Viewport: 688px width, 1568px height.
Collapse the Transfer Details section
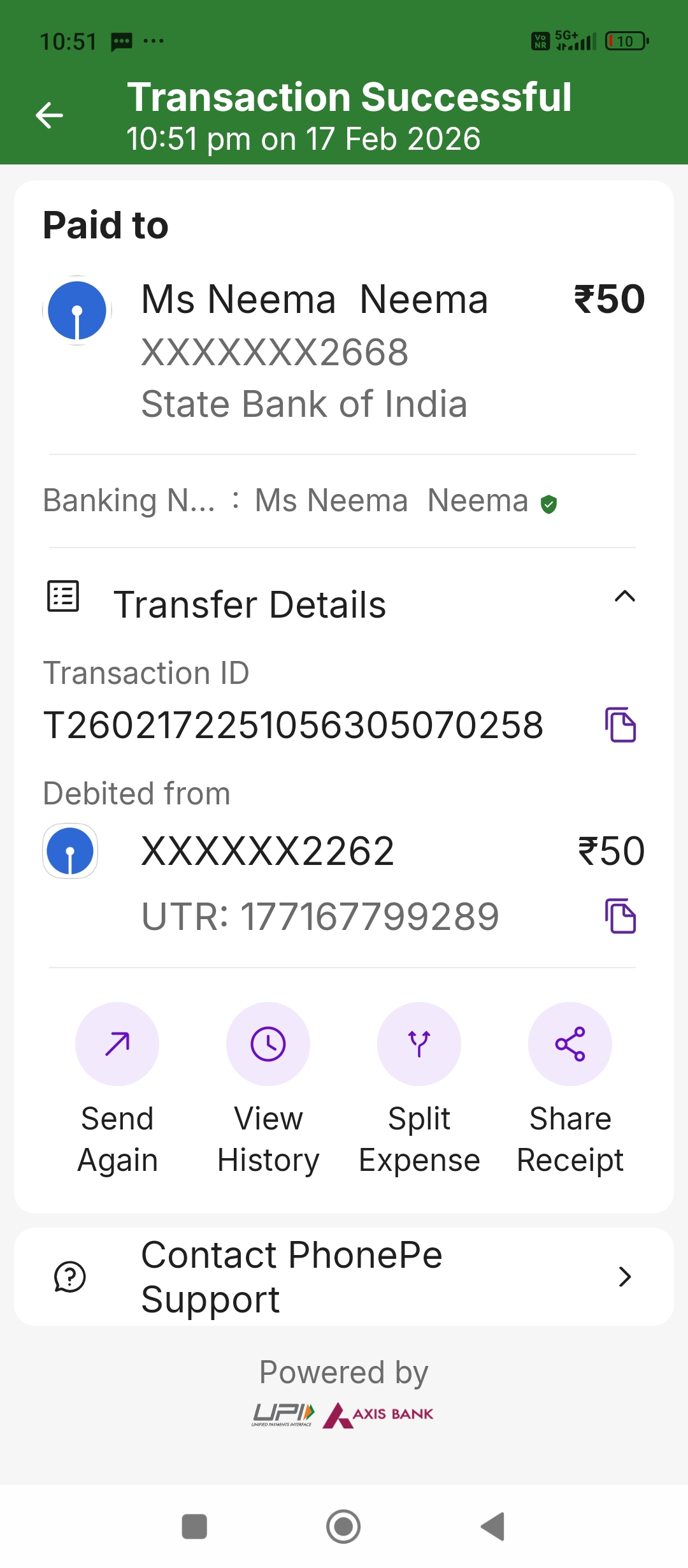(x=624, y=597)
